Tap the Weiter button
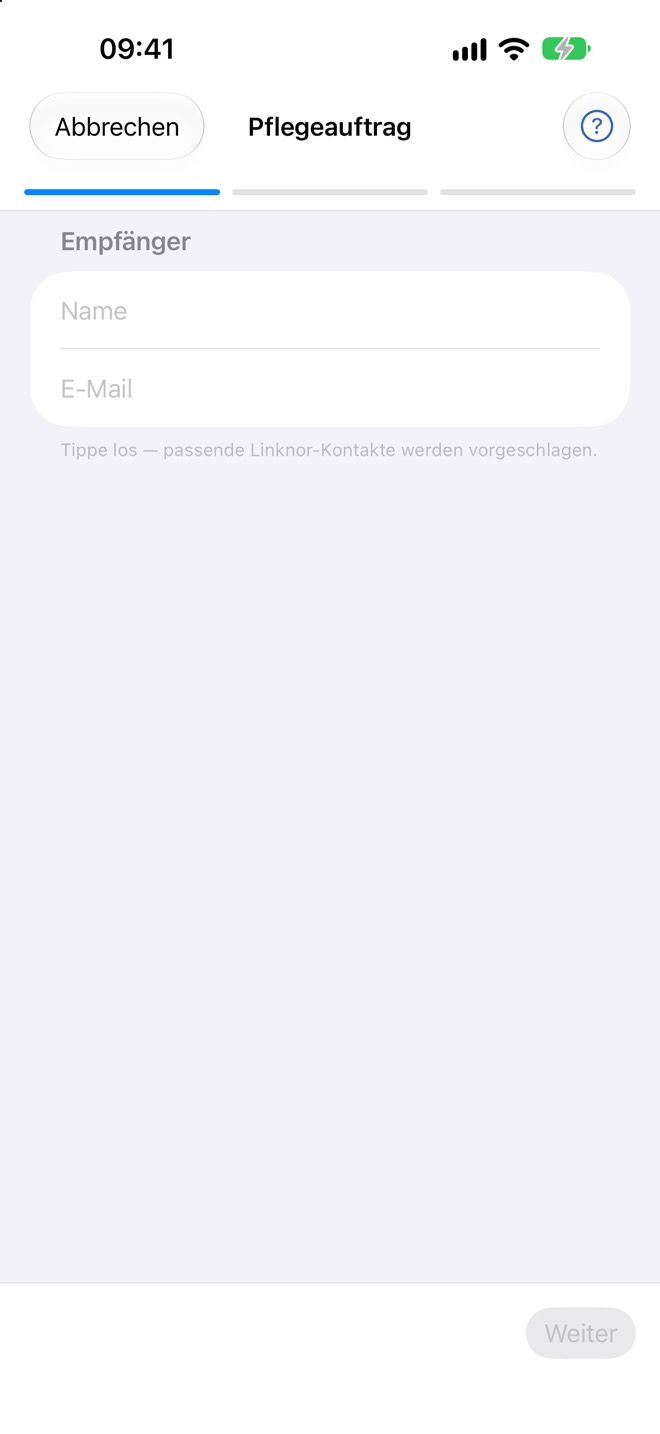 point(581,1333)
